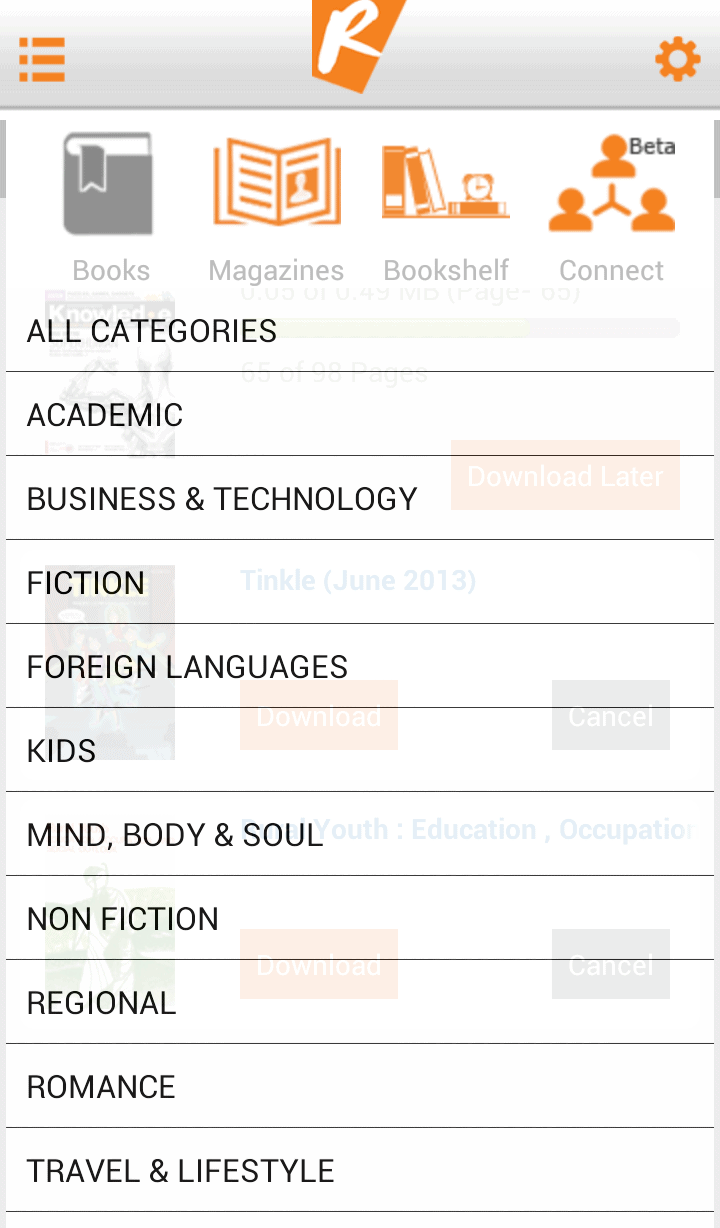
Task: Select the Kids category
Action: click(x=360, y=751)
